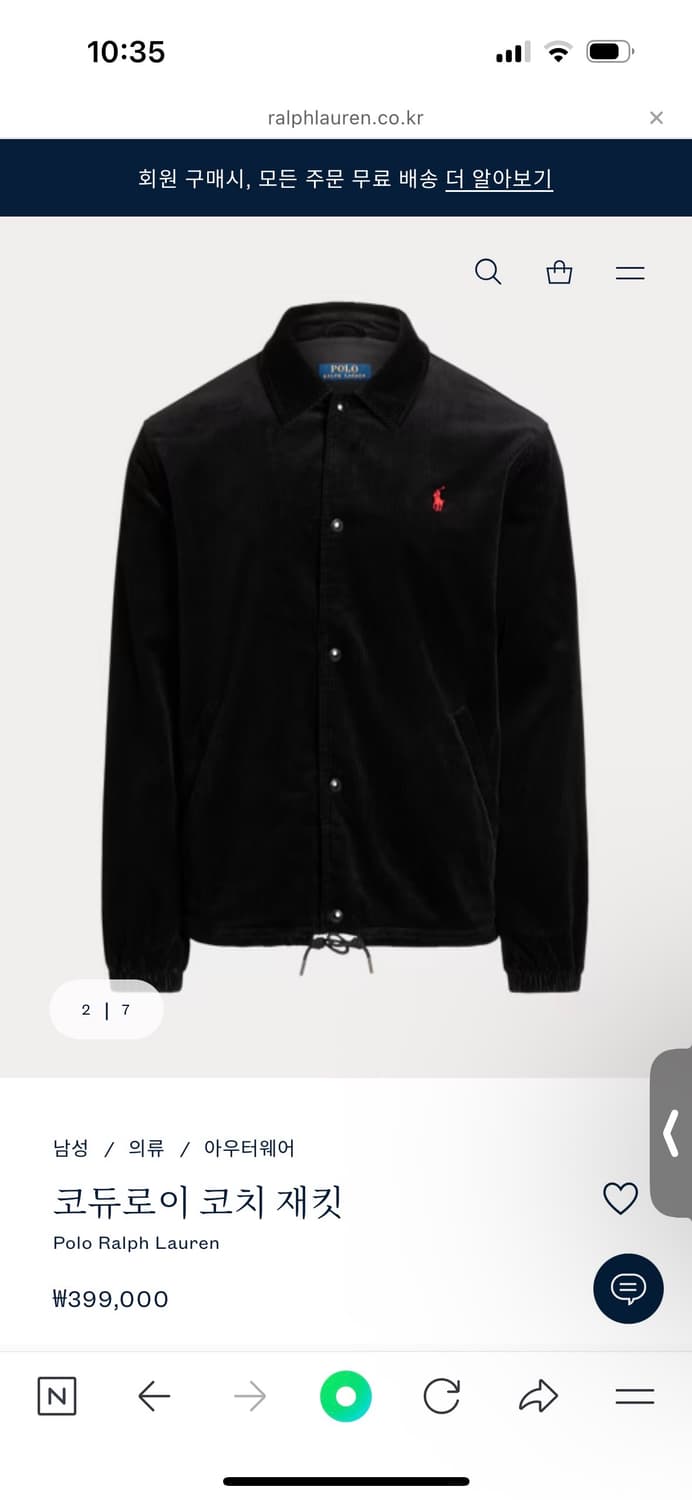
Task: Expand the side panel handle
Action: coord(672,1133)
